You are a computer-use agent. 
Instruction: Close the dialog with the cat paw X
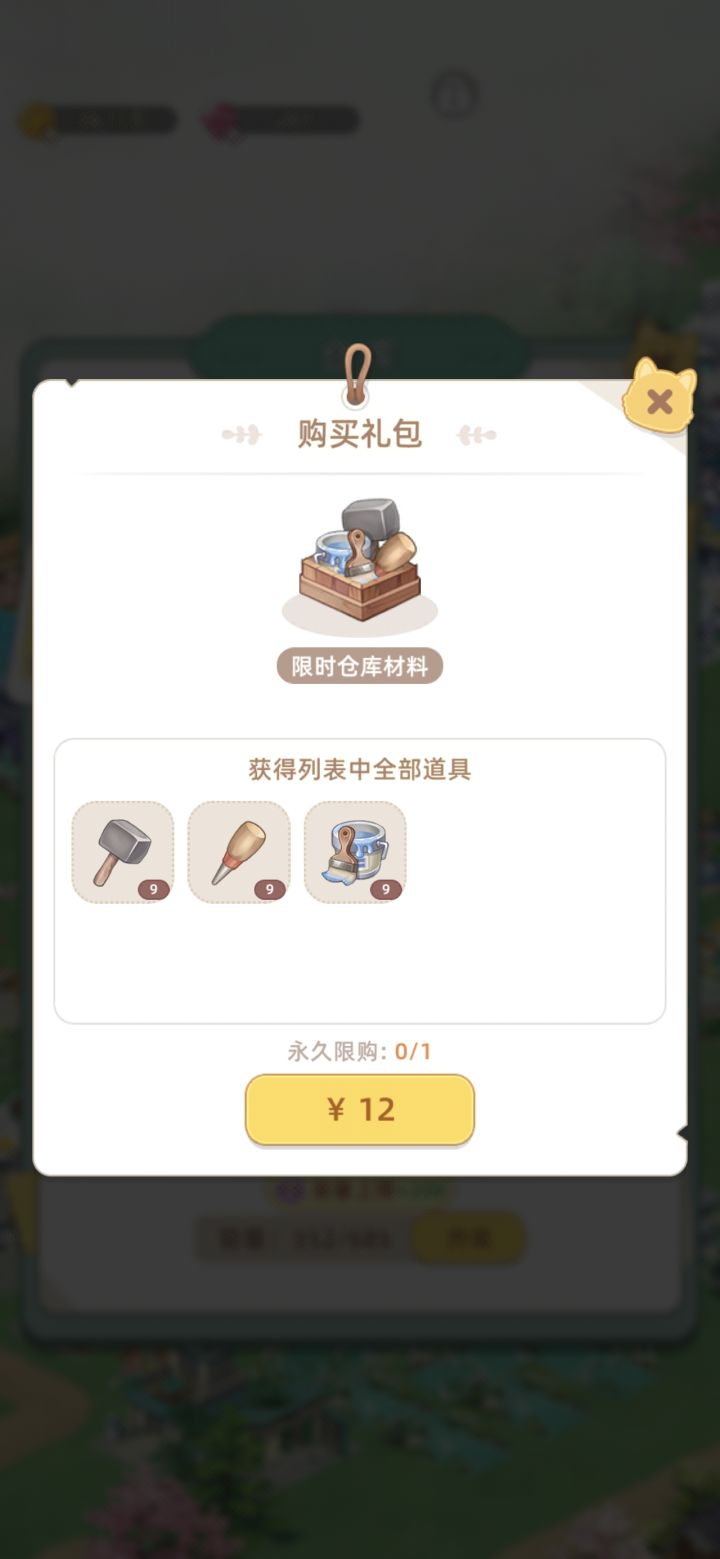click(659, 401)
